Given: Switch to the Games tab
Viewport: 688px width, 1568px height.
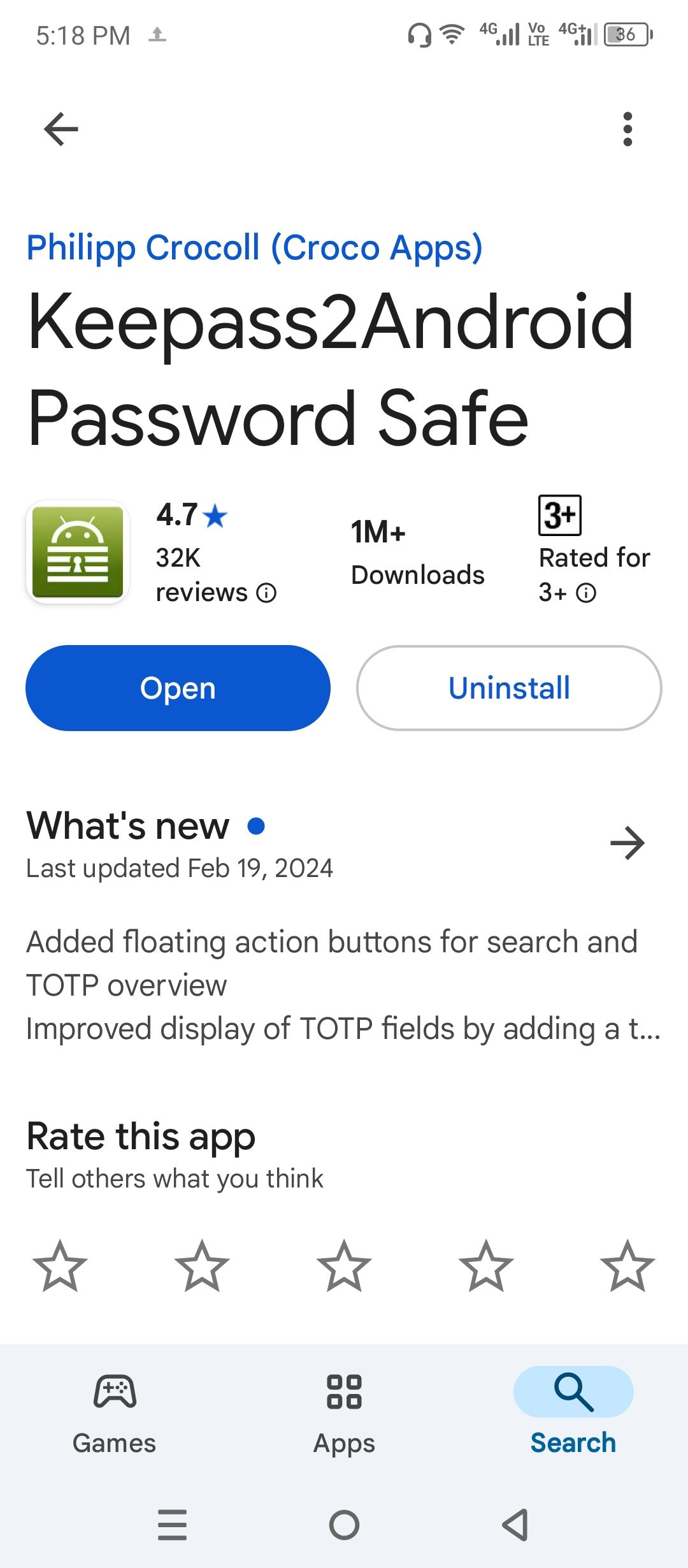Looking at the screenshot, I should 115,1410.
